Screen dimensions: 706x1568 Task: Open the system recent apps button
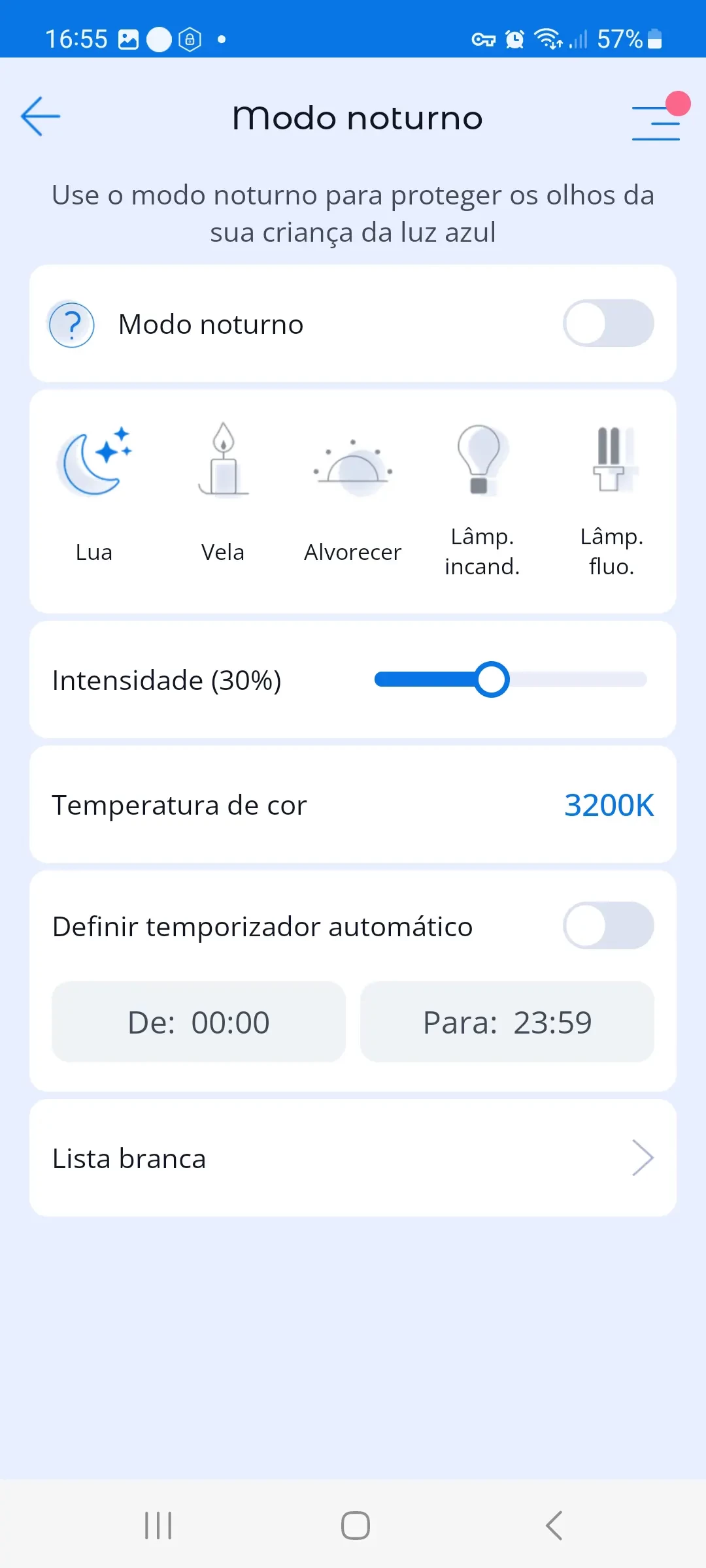158,1526
